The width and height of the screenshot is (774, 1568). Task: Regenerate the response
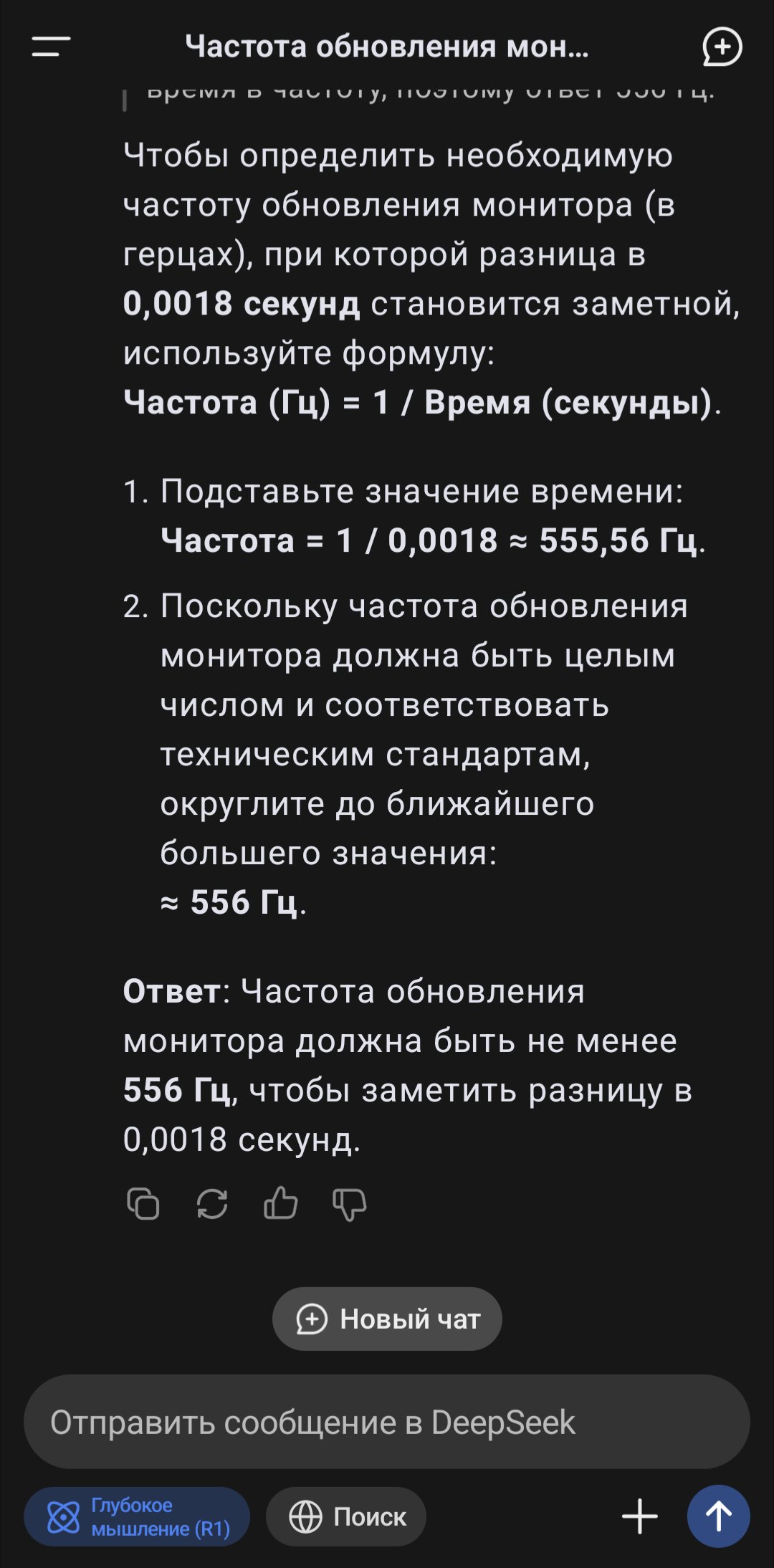[212, 1203]
